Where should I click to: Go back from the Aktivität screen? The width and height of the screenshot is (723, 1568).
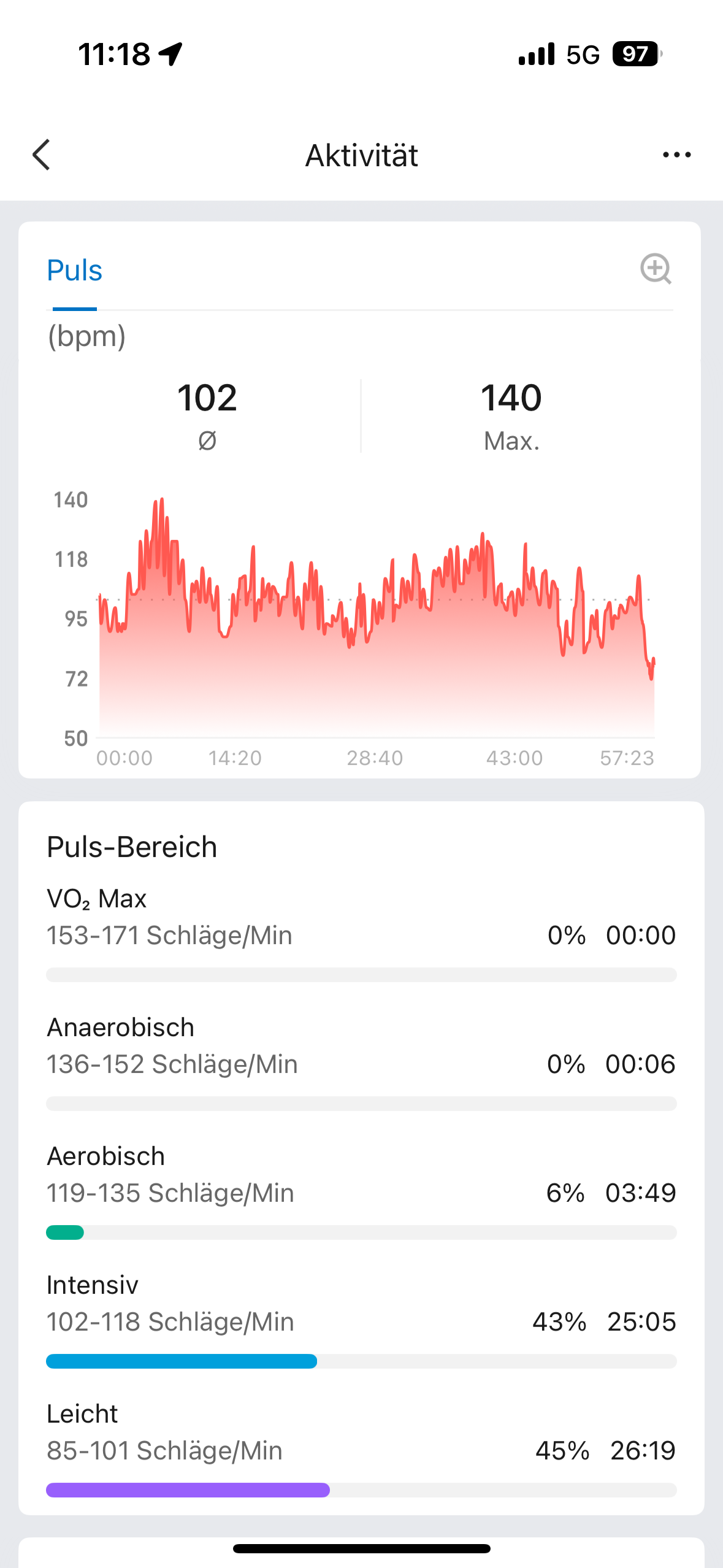(x=42, y=155)
